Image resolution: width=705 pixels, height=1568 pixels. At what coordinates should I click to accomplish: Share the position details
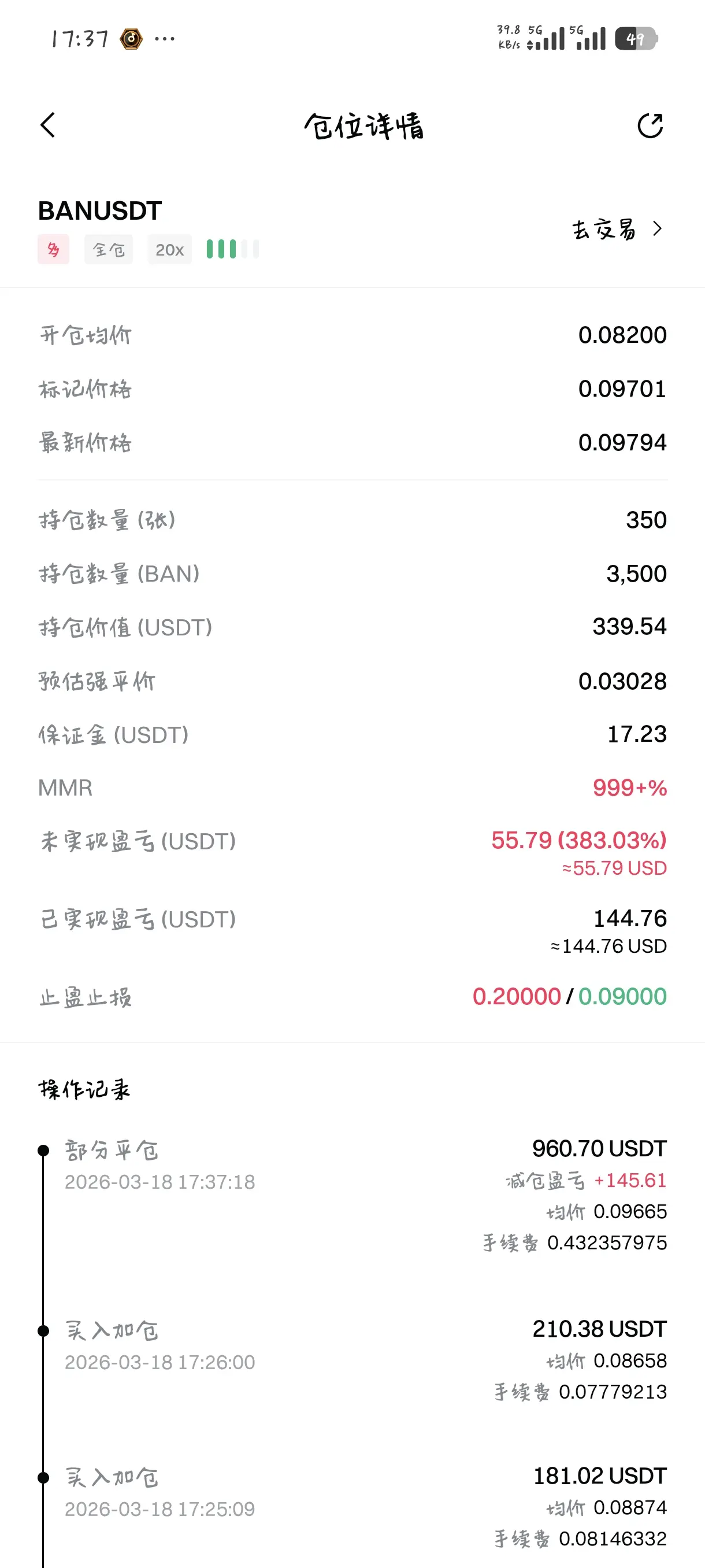[x=650, y=126]
